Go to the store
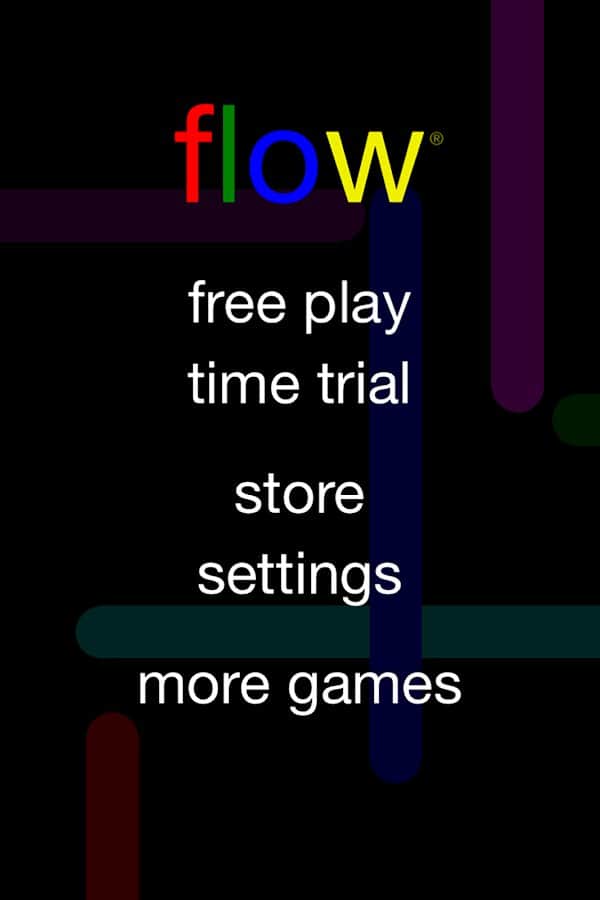The height and width of the screenshot is (900, 600). [299, 494]
